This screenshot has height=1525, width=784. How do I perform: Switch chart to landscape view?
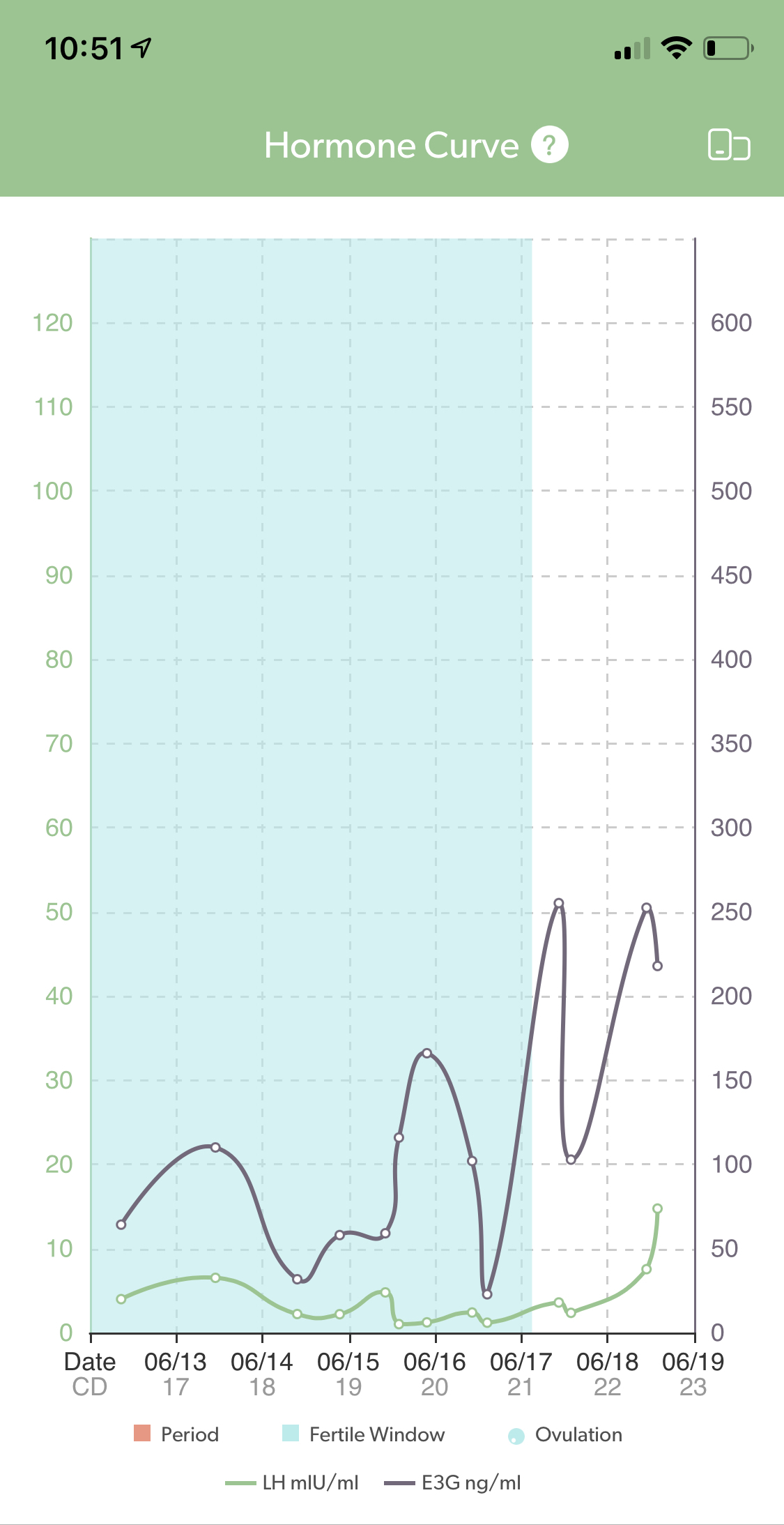(x=728, y=145)
